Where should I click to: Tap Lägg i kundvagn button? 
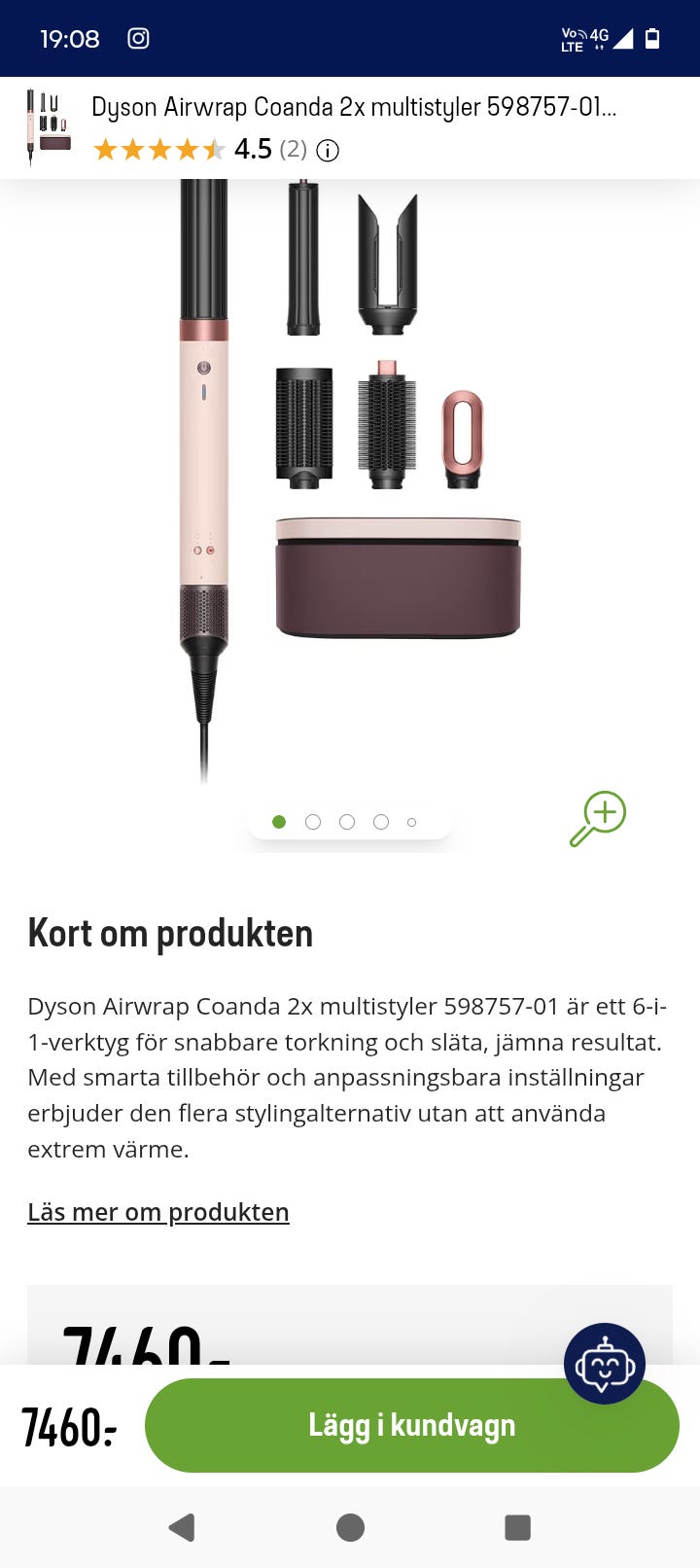point(412,1424)
